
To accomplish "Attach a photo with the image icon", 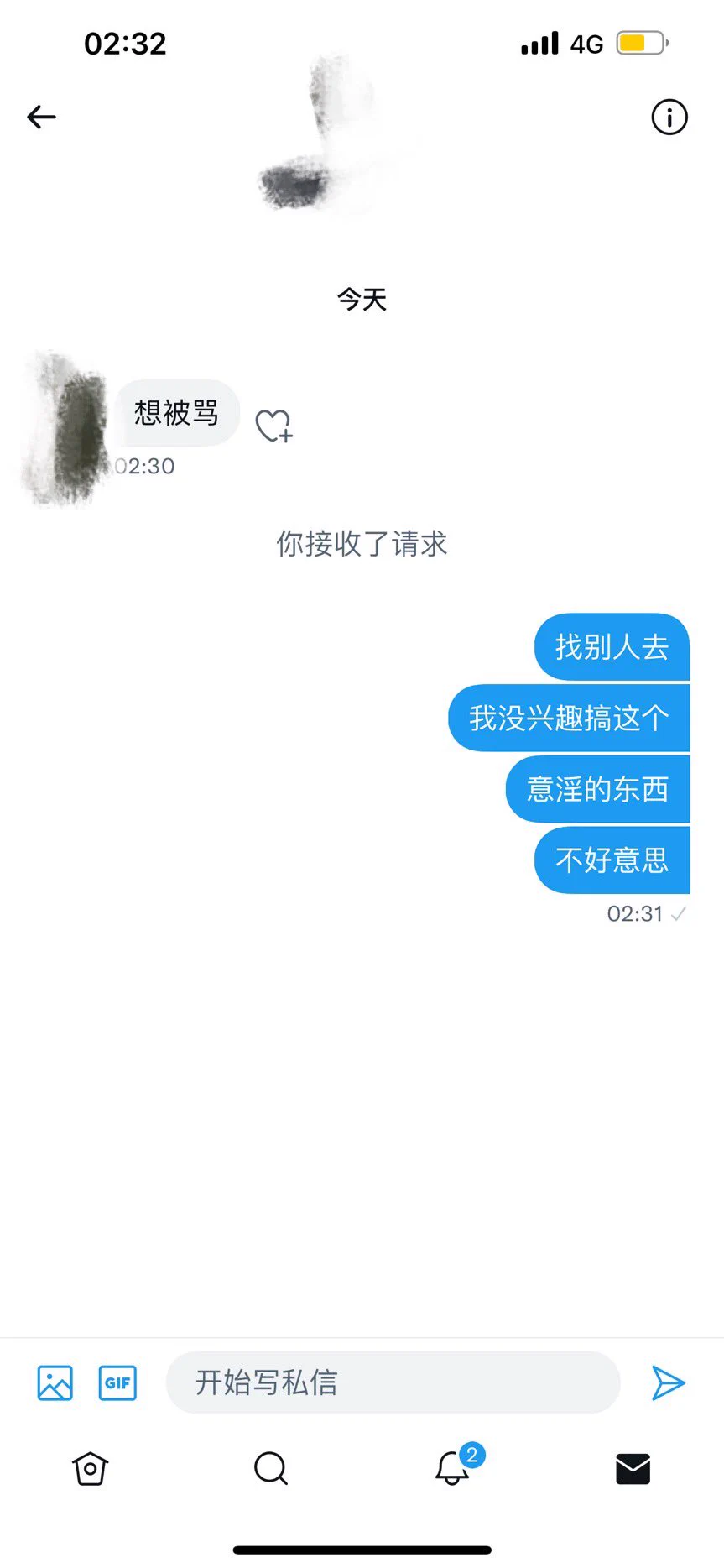I will coord(55,1382).
